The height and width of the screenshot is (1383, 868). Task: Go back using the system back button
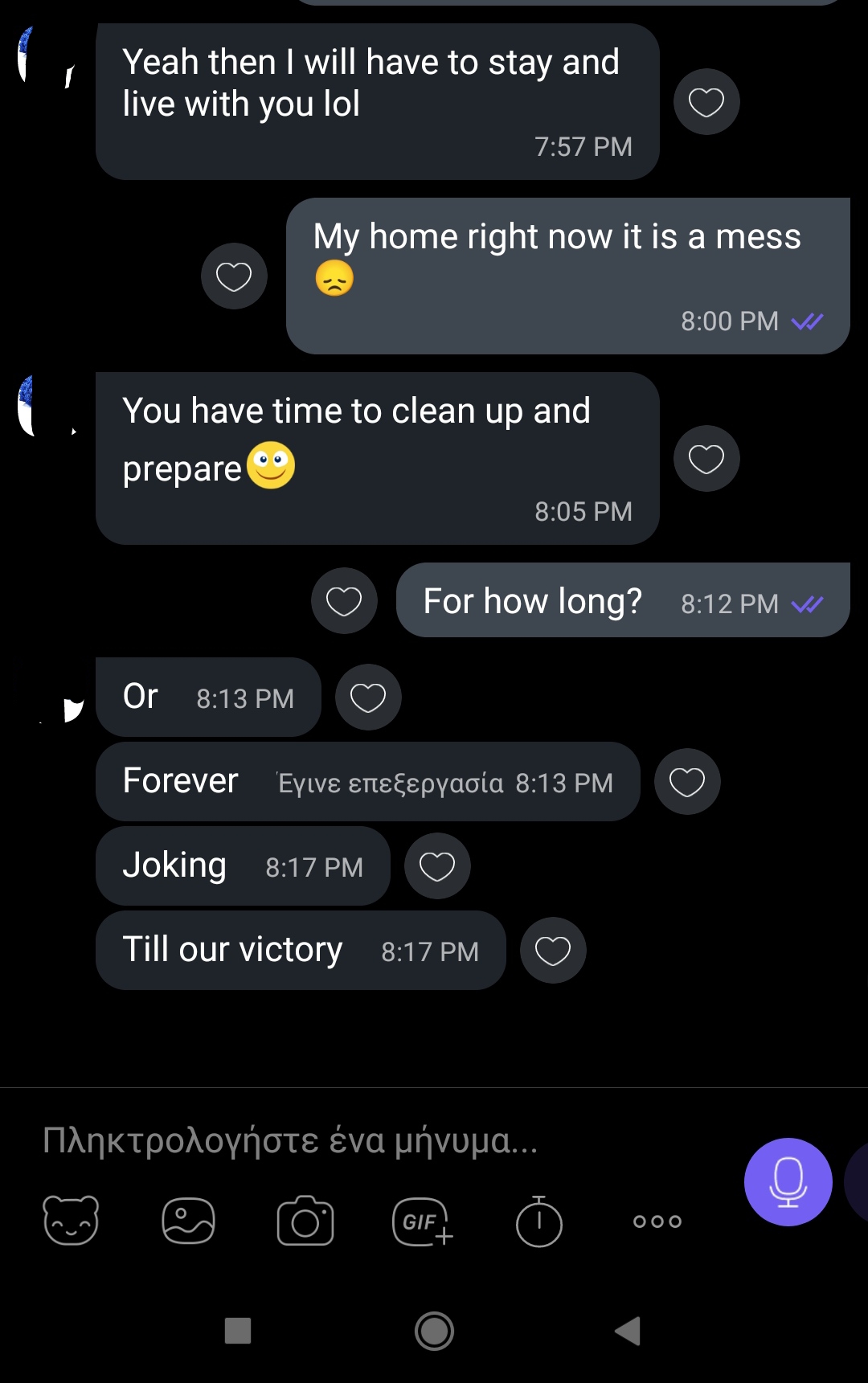tap(628, 1331)
